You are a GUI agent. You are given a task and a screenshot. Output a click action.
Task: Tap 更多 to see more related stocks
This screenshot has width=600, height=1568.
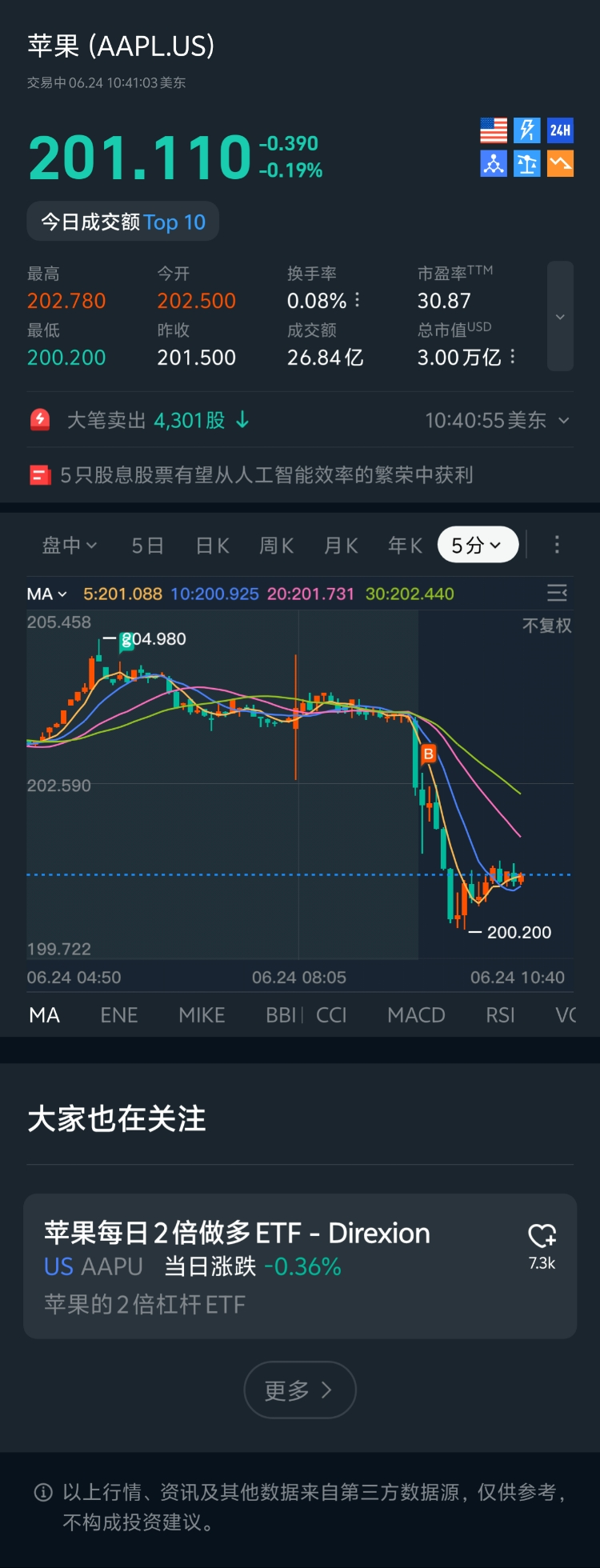point(299,1390)
